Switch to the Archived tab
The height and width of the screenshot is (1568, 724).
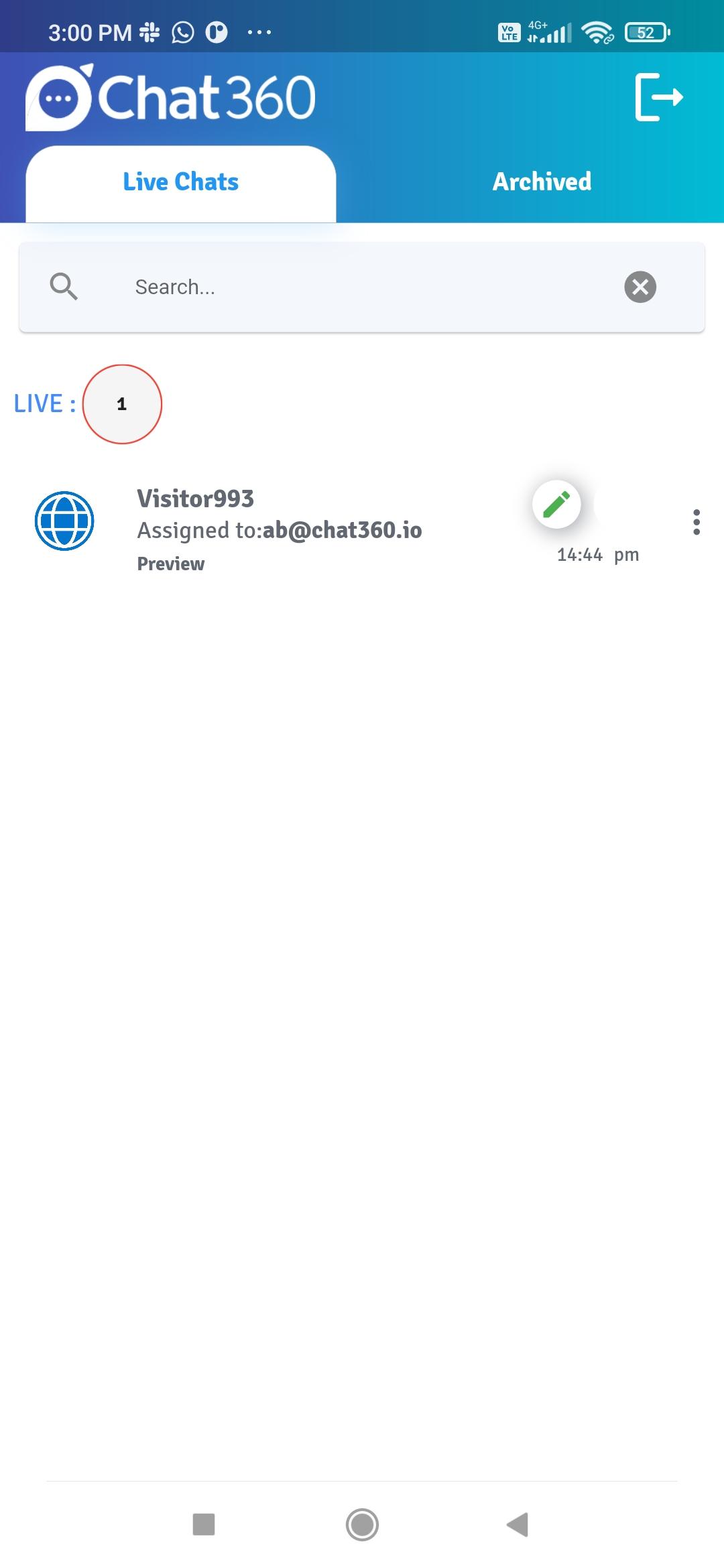[542, 182]
